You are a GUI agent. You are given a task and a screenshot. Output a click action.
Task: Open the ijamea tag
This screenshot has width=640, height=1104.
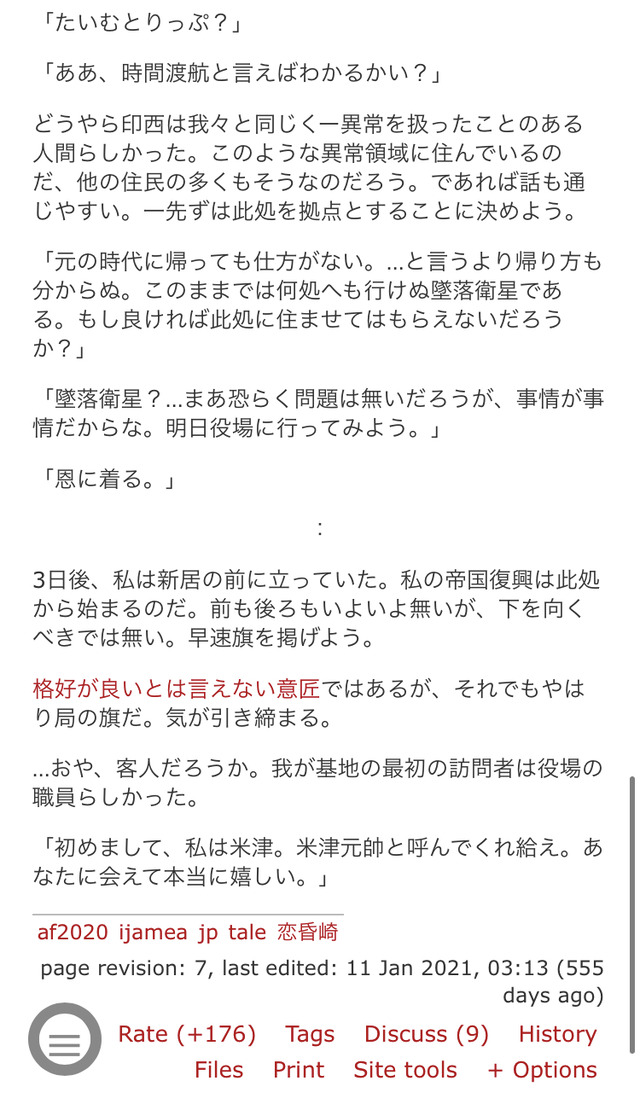153,932
